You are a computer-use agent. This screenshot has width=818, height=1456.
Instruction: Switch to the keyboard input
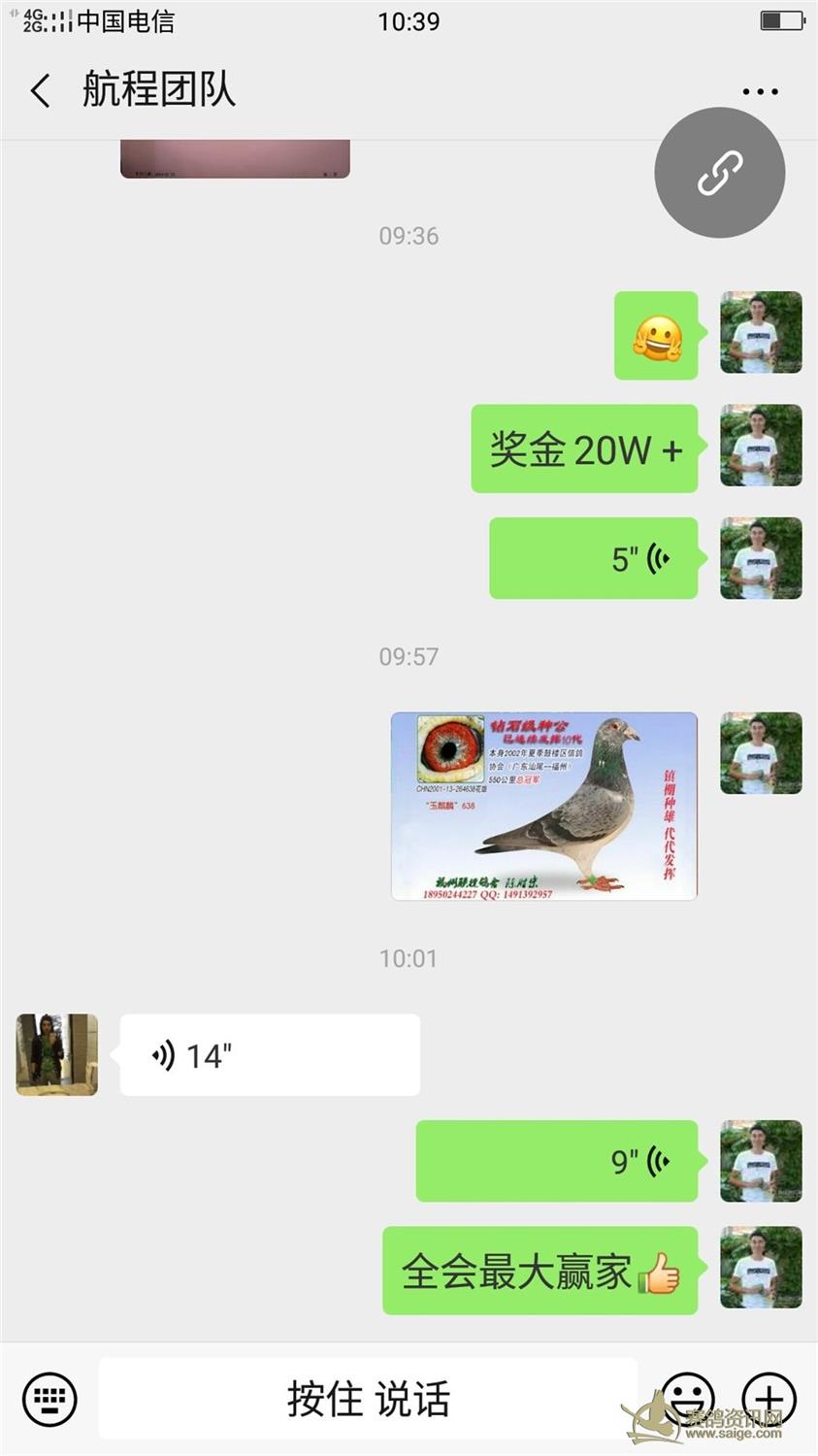[49, 1399]
